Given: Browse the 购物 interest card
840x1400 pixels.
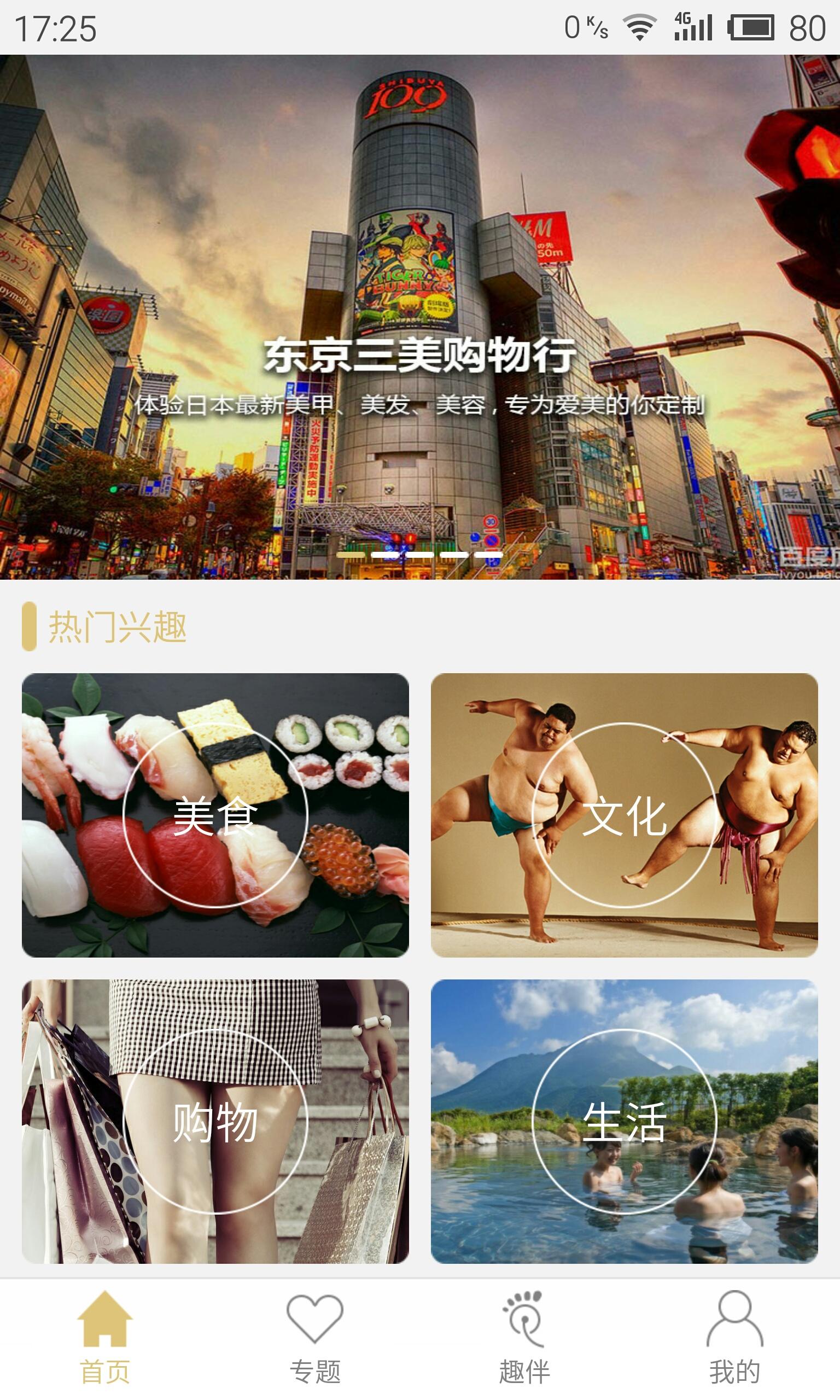Looking at the screenshot, I should 215,1121.
